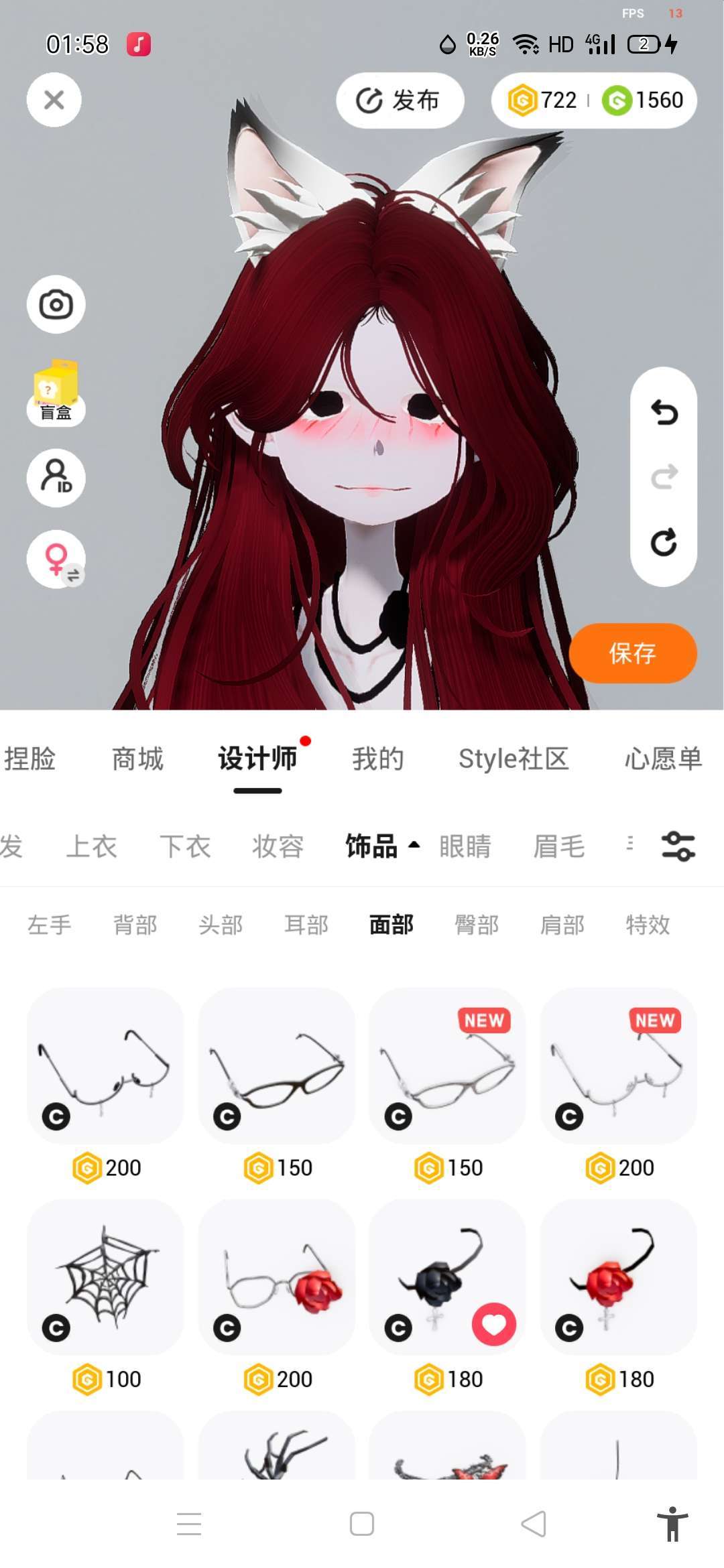Choose the 头部 subcategory
Screen dimensions: 724x1568
click(x=221, y=925)
